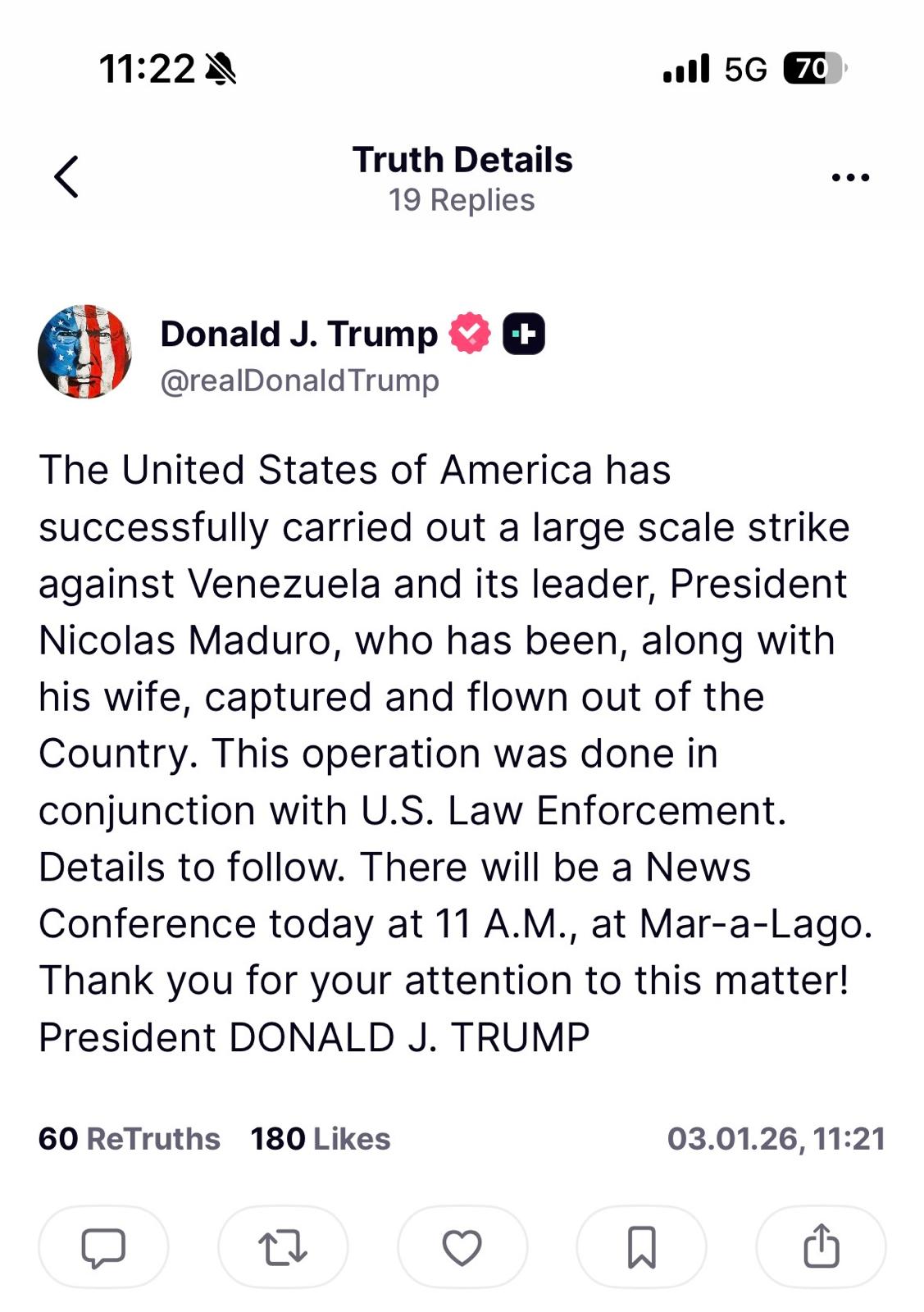The width and height of the screenshot is (924, 1312).
Task: View the 60 ReTruths list
Action: pos(130,1139)
